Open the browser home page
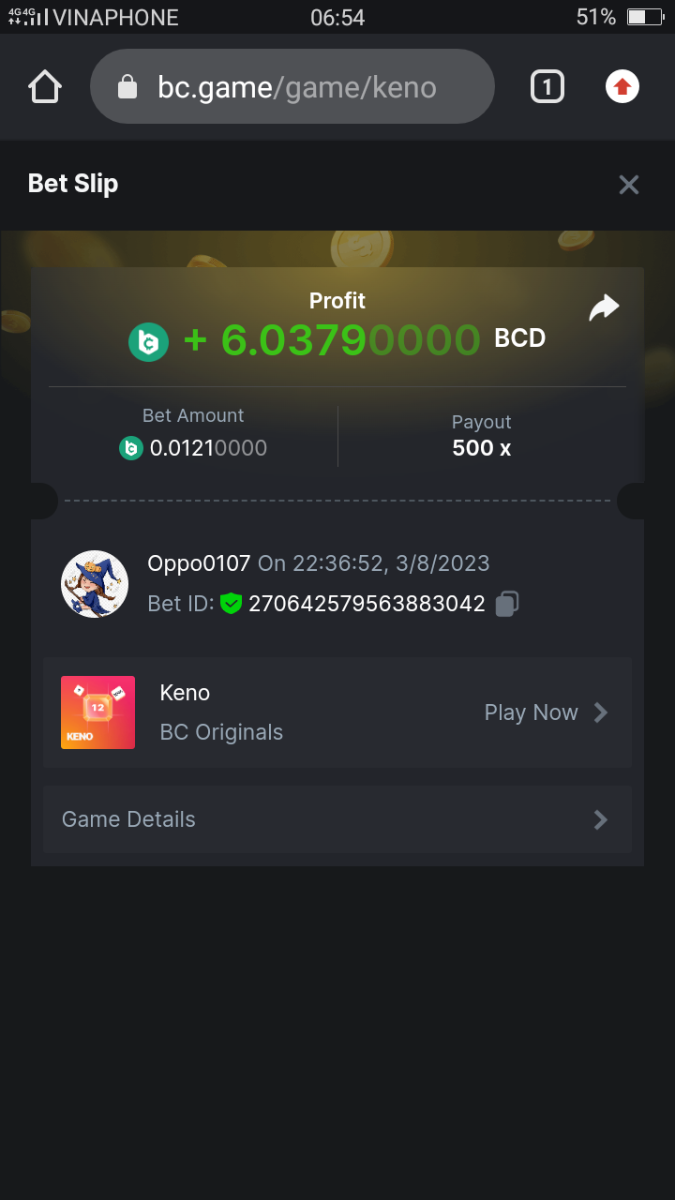 pos(45,87)
